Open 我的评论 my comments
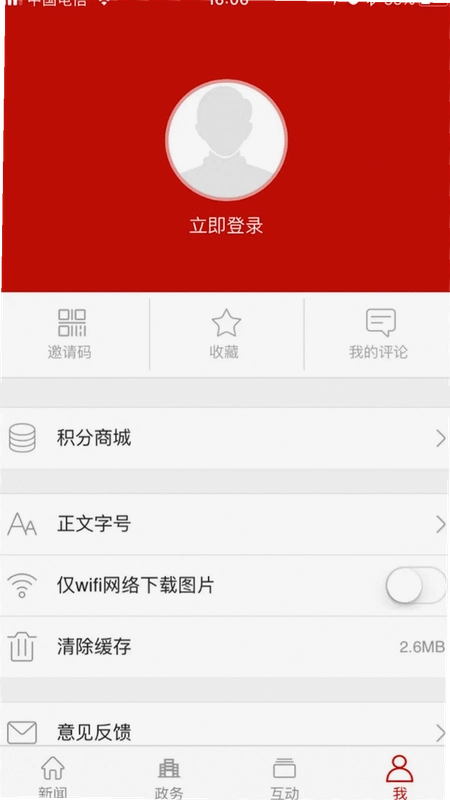 tap(379, 334)
